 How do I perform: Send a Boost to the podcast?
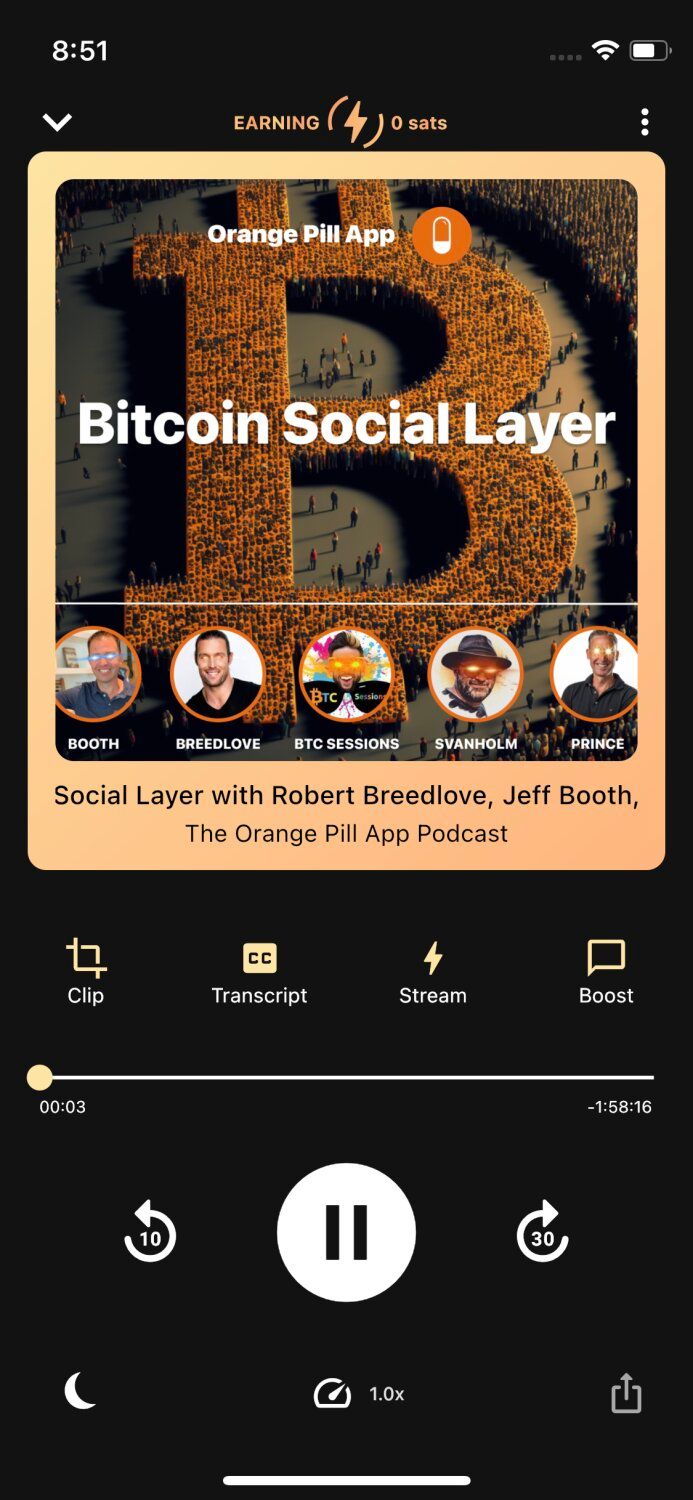(606, 971)
